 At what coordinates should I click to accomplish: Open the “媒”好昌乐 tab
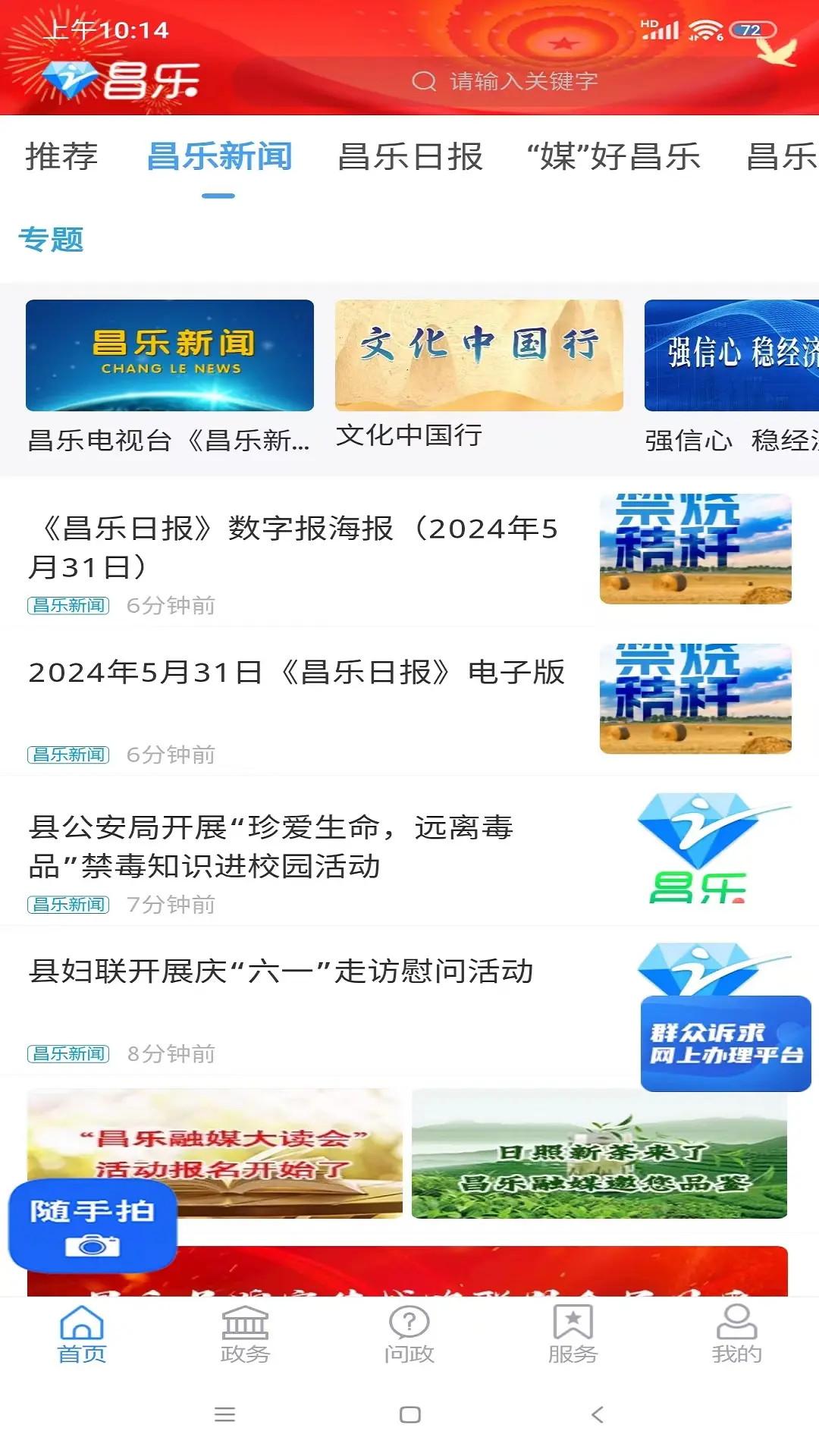click(x=614, y=157)
